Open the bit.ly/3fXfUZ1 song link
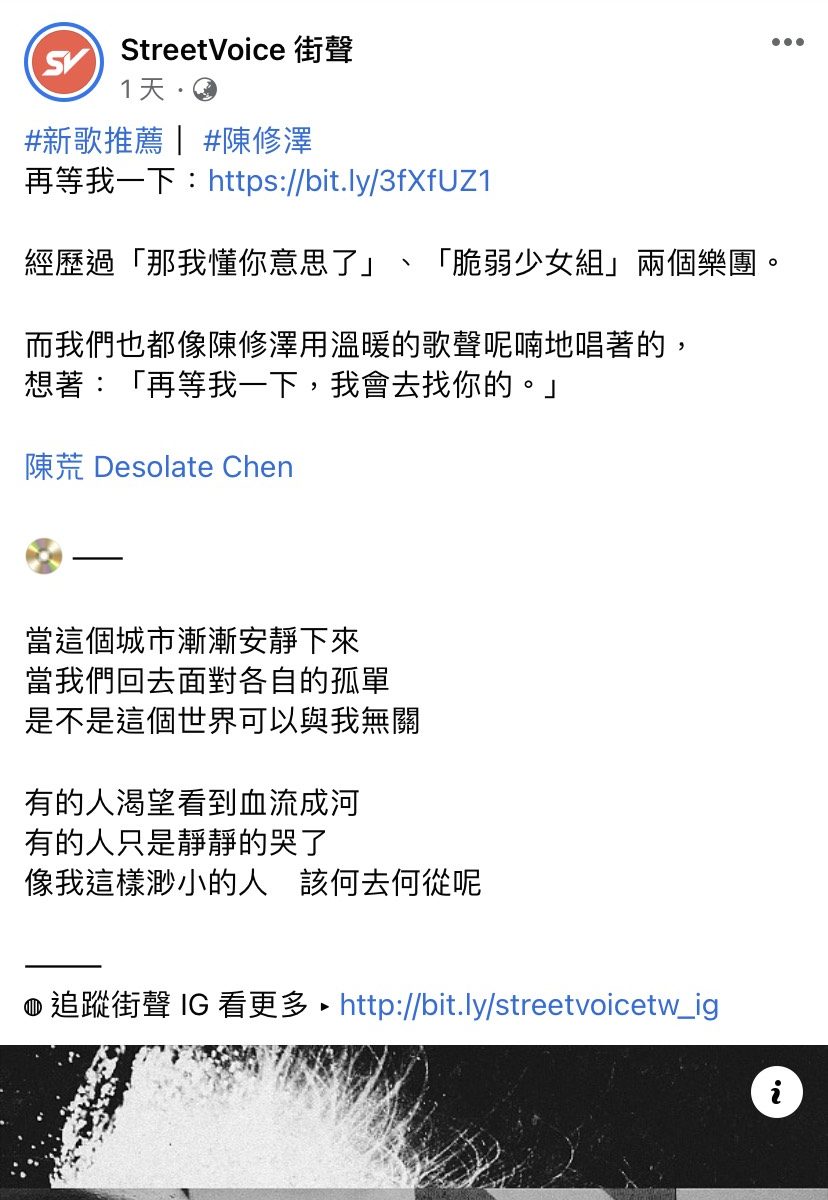The width and height of the screenshot is (828, 1200). pyautogui.click(x=349, y=181)
